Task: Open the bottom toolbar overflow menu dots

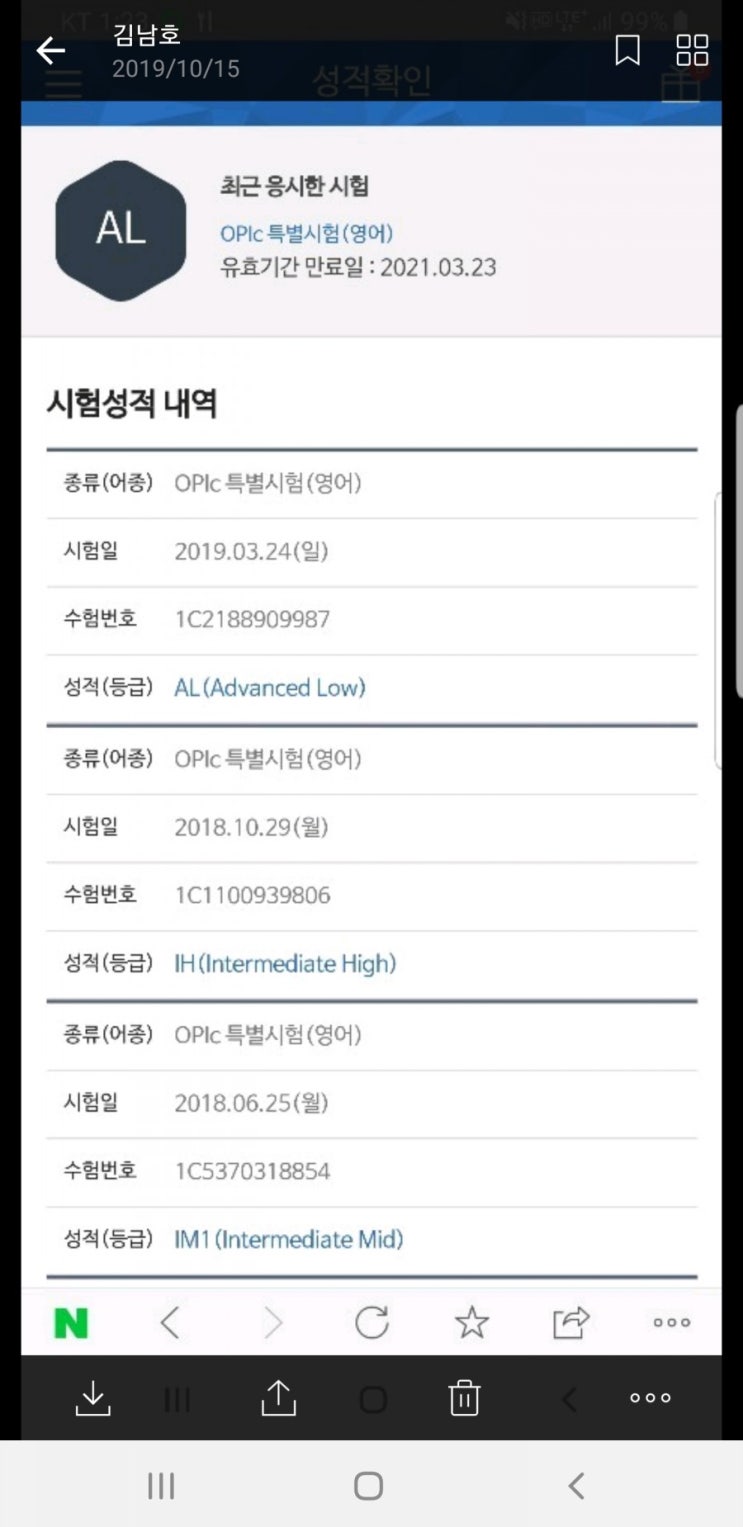Action: tap(649, 1399)
